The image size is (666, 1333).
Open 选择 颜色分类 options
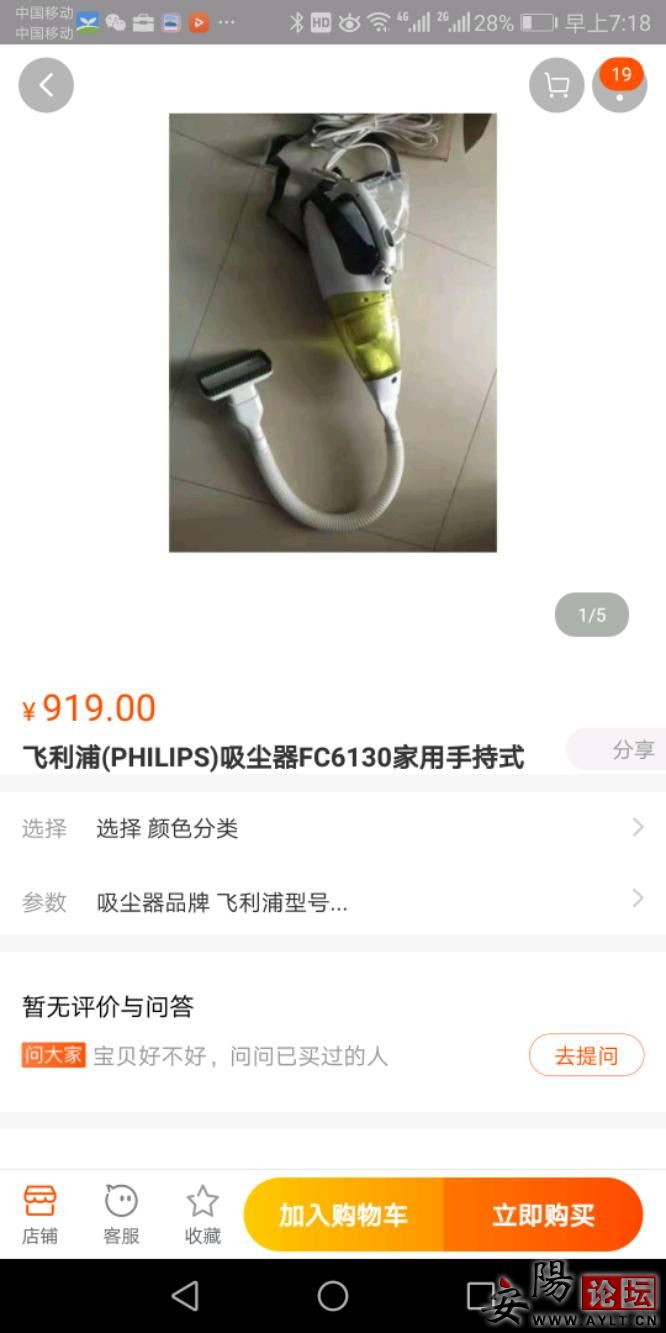(332, 828)
